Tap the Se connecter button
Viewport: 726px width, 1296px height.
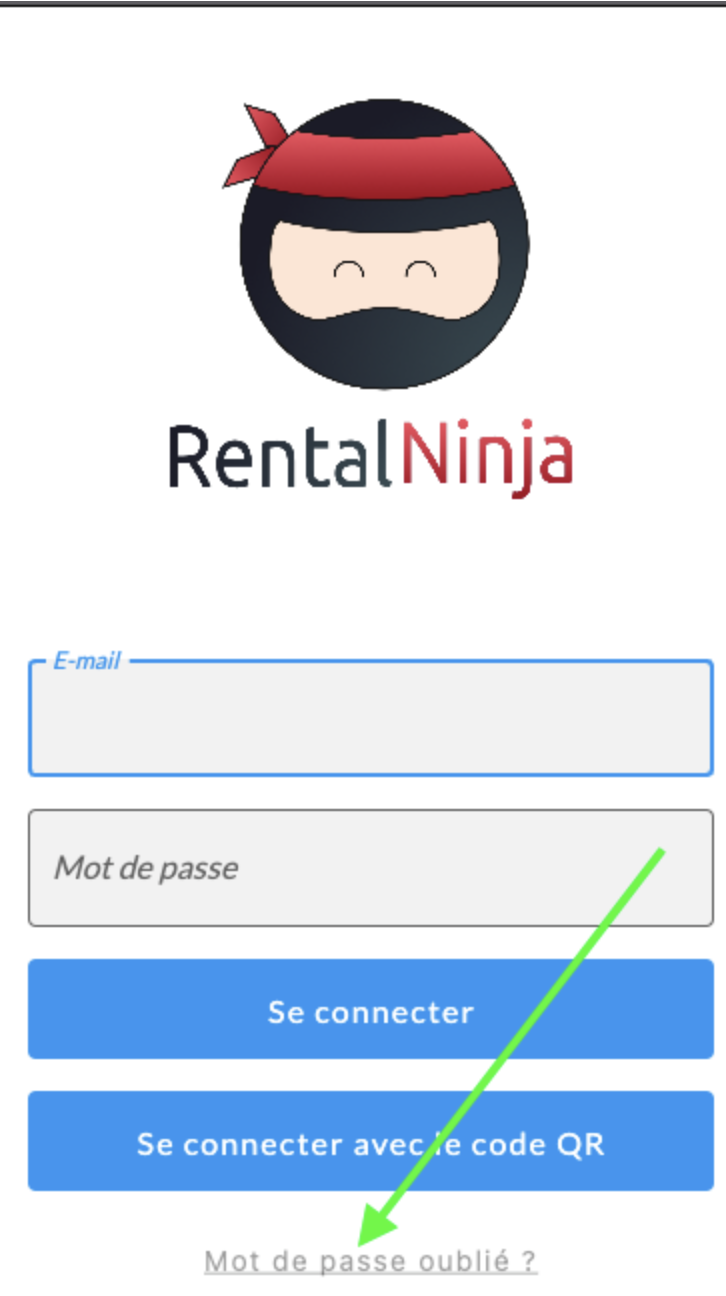pos(370,1010)
